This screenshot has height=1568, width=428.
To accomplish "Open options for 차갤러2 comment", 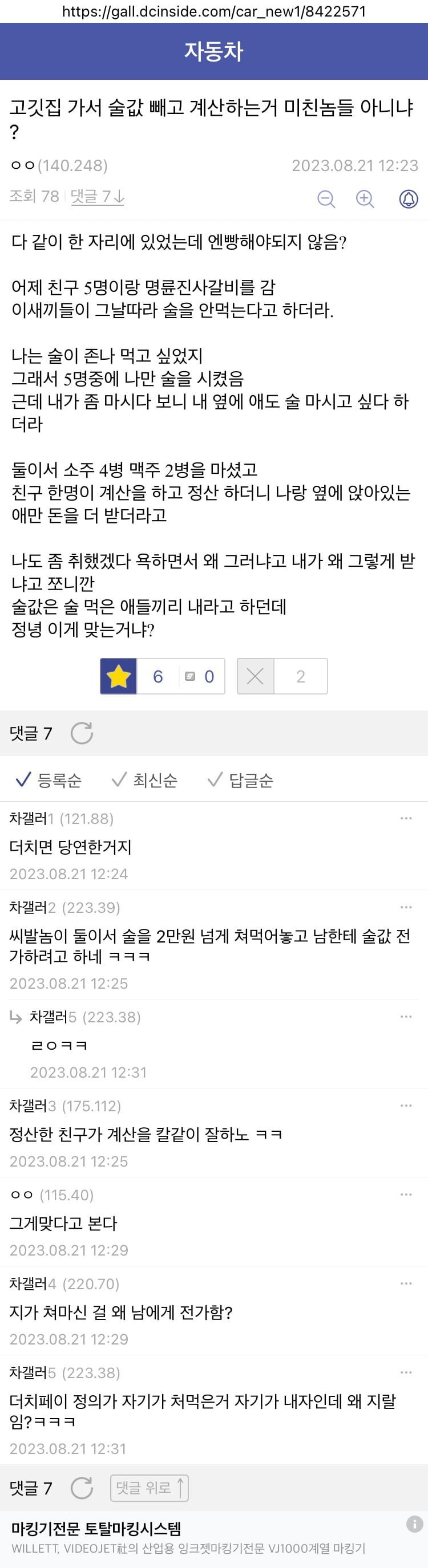I will point(406,908).
